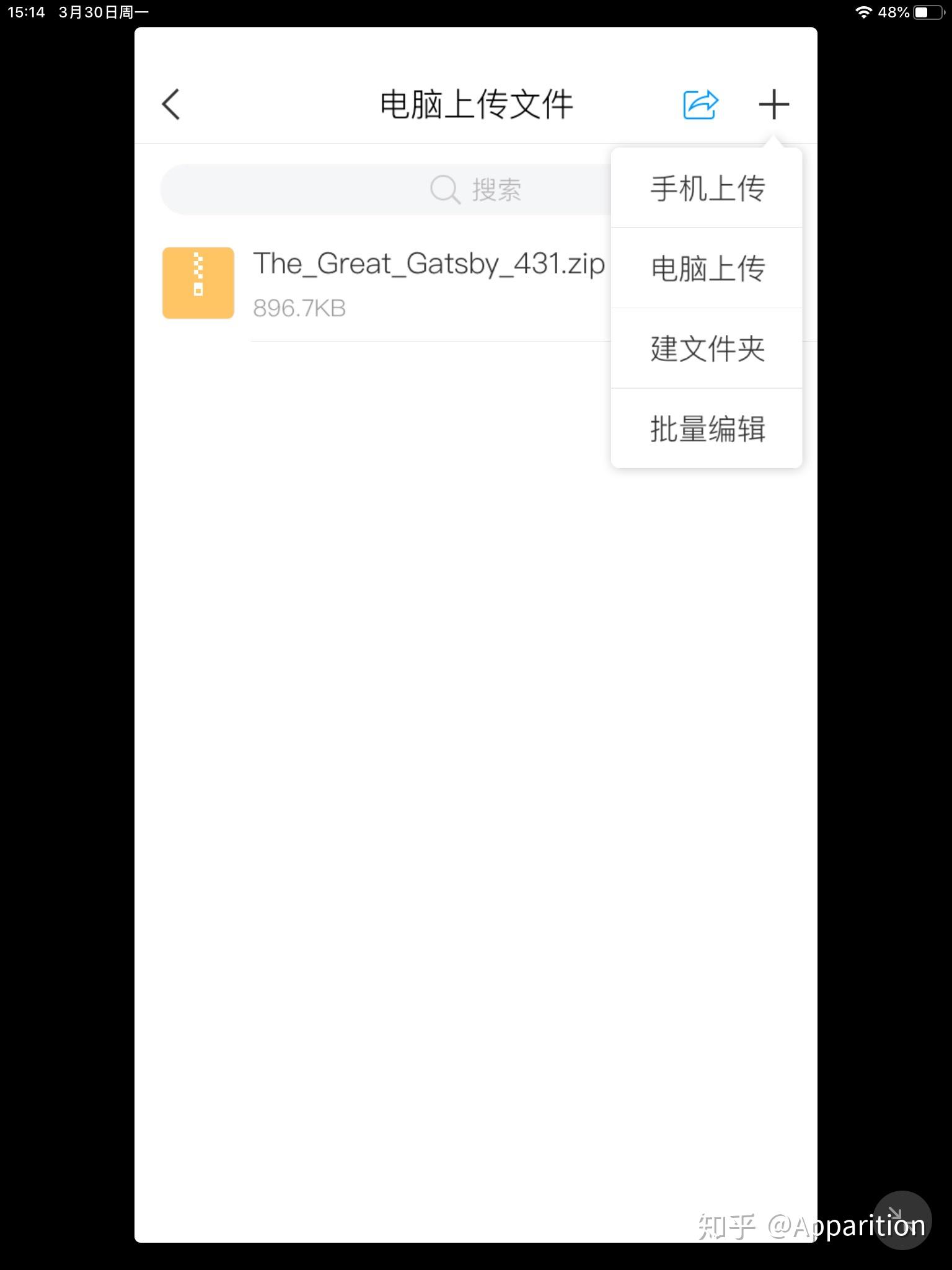Open 批量编辑 batch edit option
The image size is (952, 1270).
point(707,429)
